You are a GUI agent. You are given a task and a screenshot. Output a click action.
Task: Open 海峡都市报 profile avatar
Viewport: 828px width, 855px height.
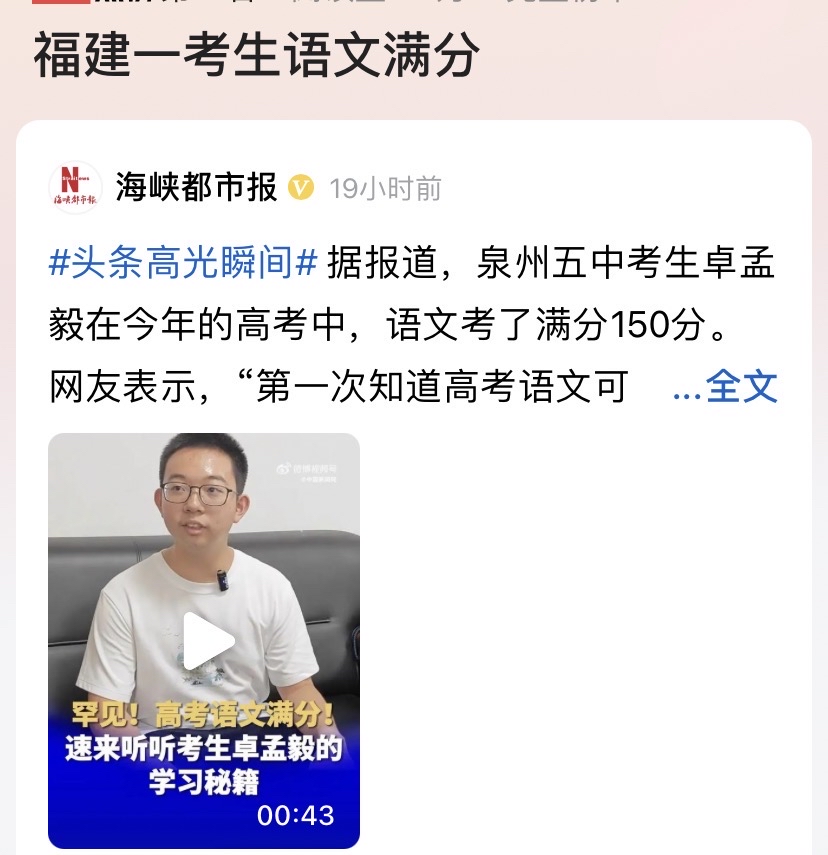tap(75, 187)
